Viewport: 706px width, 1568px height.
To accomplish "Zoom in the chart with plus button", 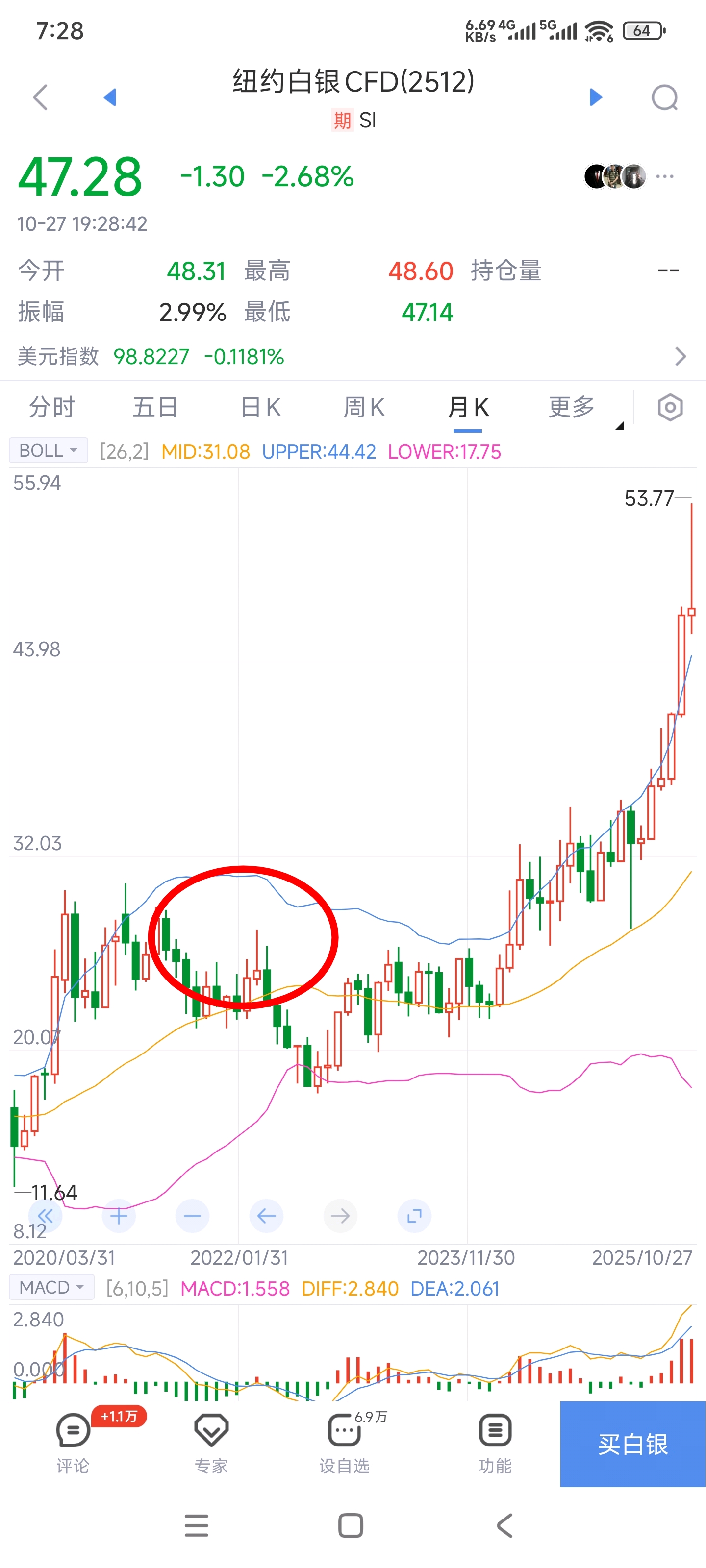I will [x=119, y=1216].
